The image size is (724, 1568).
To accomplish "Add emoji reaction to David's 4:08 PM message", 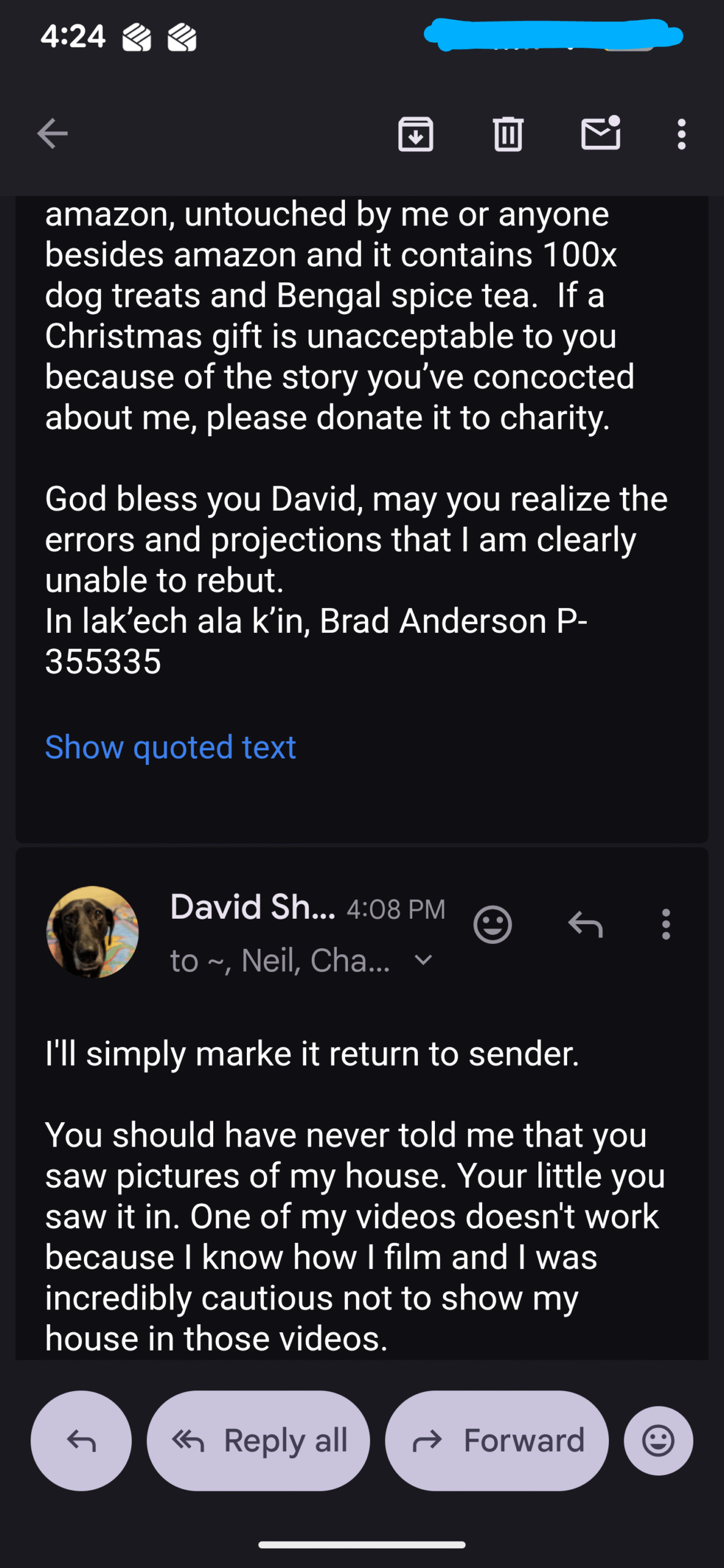I will pos(492,924).
